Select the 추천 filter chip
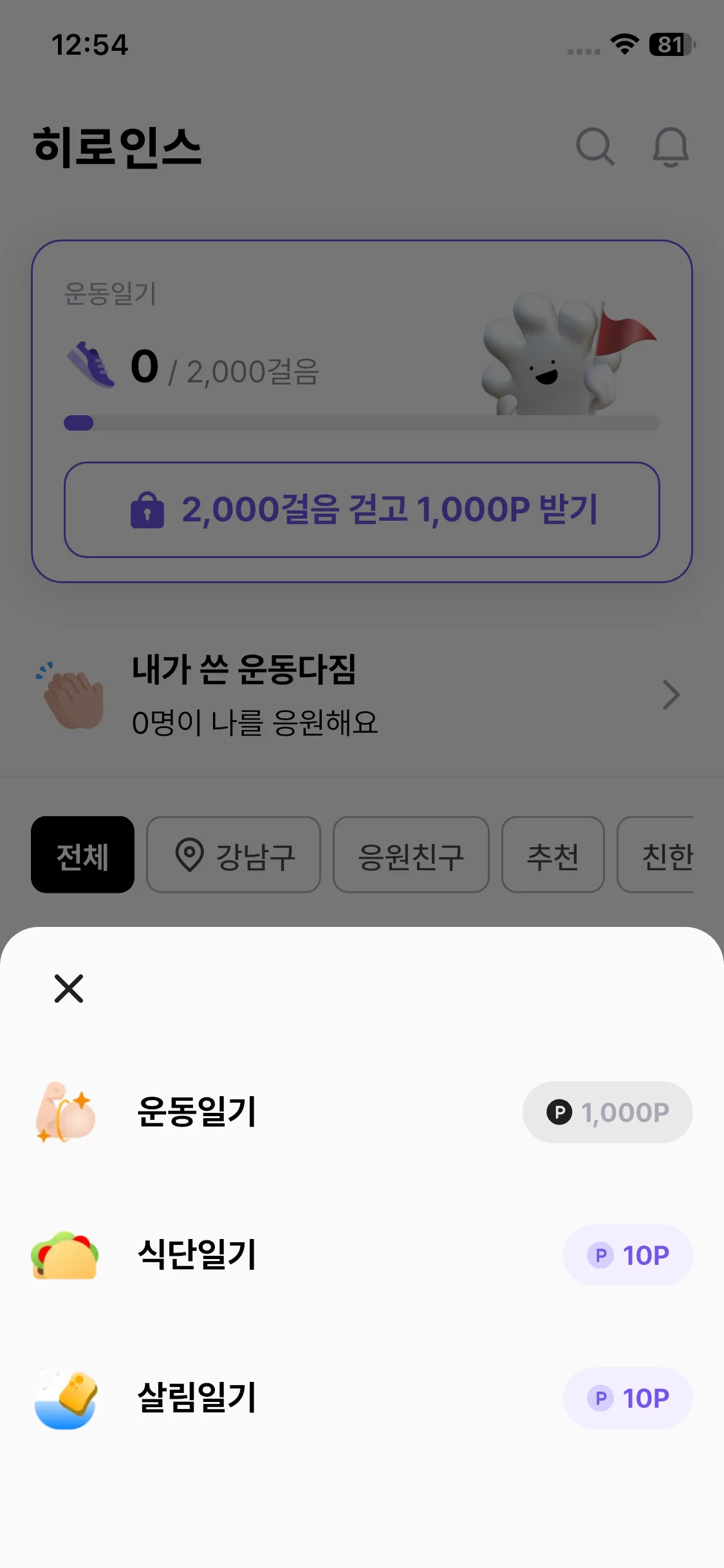This screenshot has height=1568, width=724. (552, 855)
